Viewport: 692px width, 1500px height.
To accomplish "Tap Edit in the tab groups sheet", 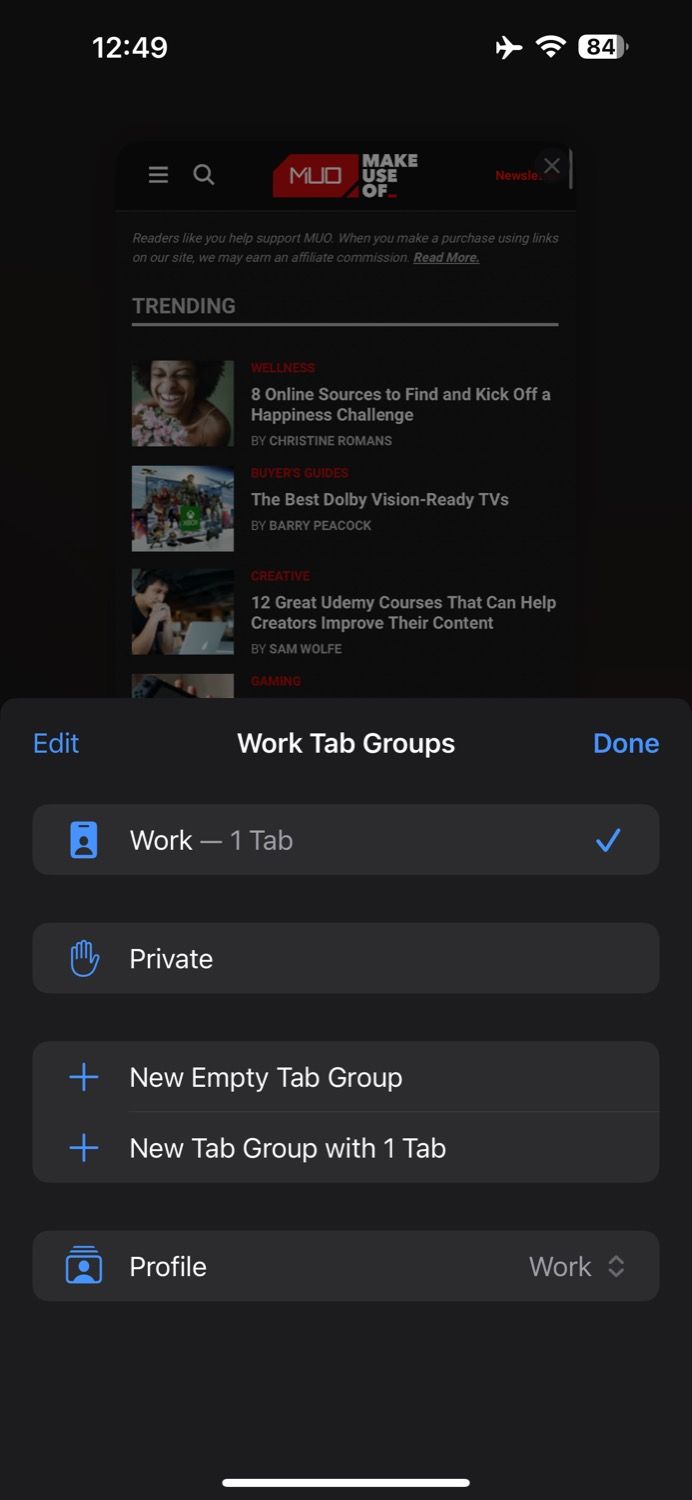I will [56, 743].
